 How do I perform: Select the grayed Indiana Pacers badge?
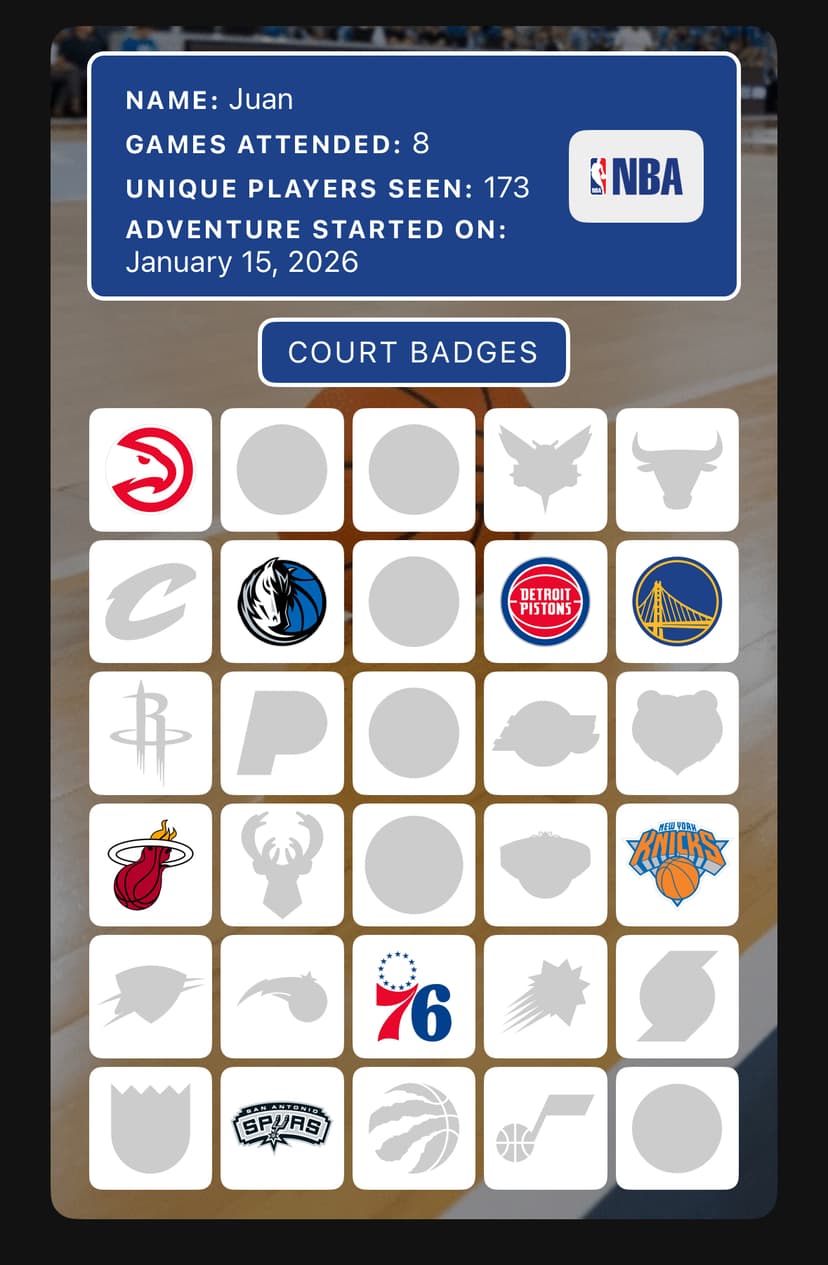pos(282,734)
